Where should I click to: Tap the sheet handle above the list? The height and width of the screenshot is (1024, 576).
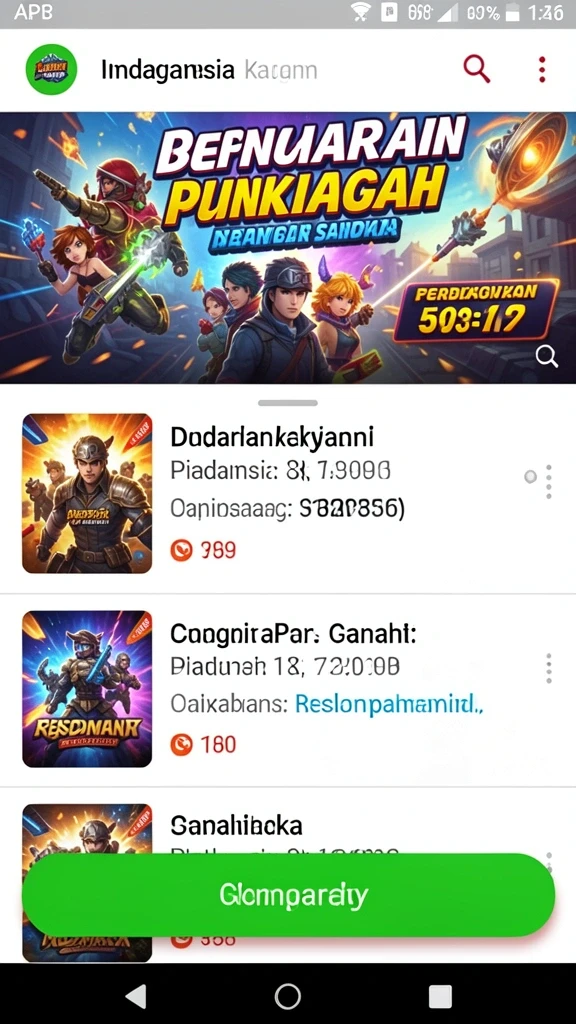[x=288, y=403]
